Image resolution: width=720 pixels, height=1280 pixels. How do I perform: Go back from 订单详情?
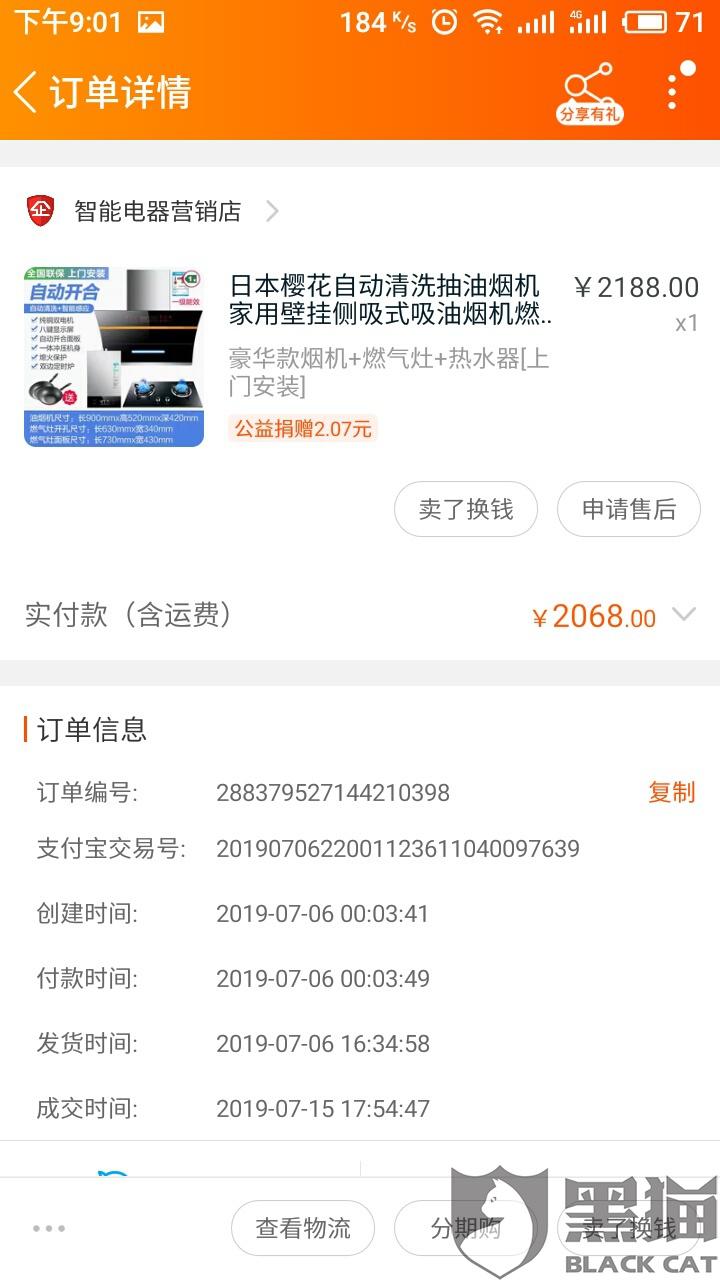click(28, 92)
